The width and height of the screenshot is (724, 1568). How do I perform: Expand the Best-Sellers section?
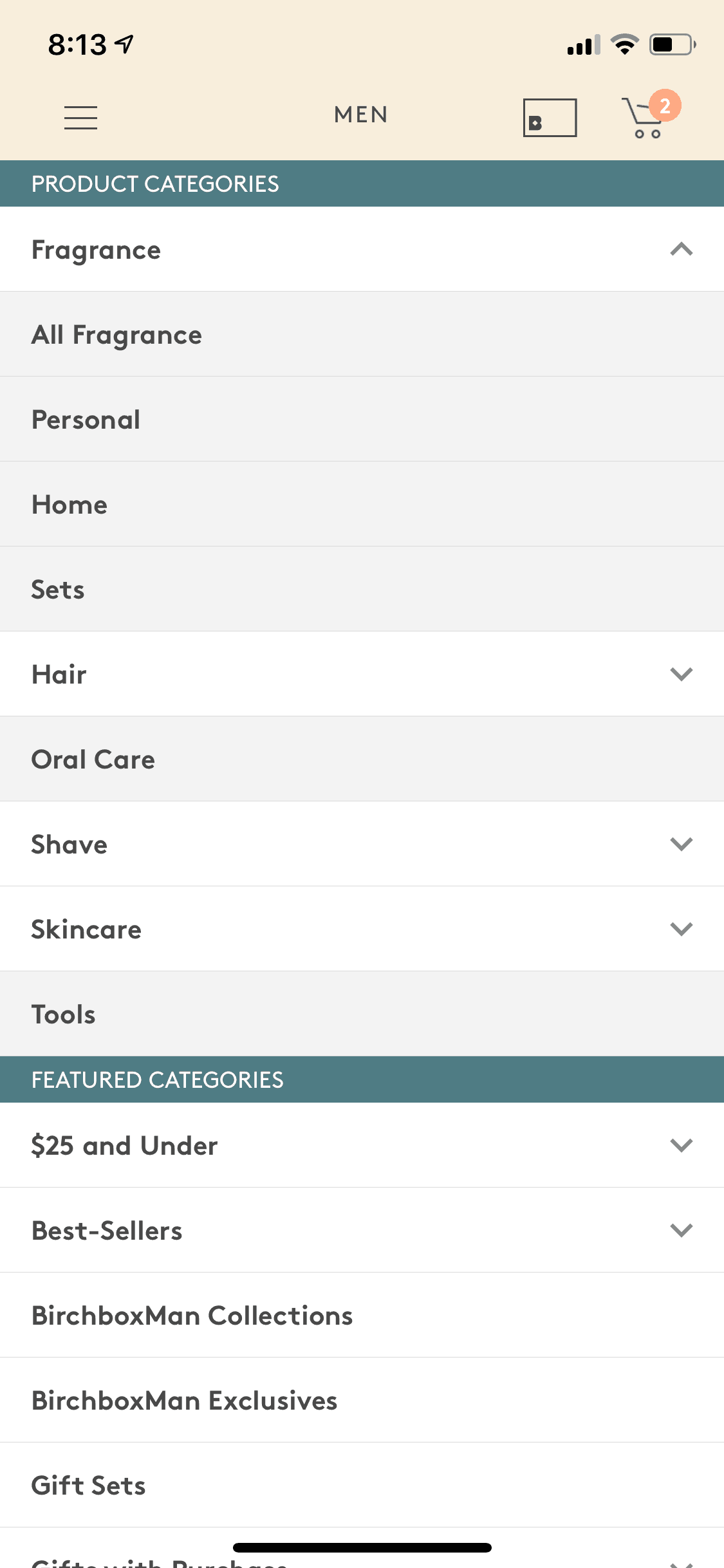point(682,1230)
